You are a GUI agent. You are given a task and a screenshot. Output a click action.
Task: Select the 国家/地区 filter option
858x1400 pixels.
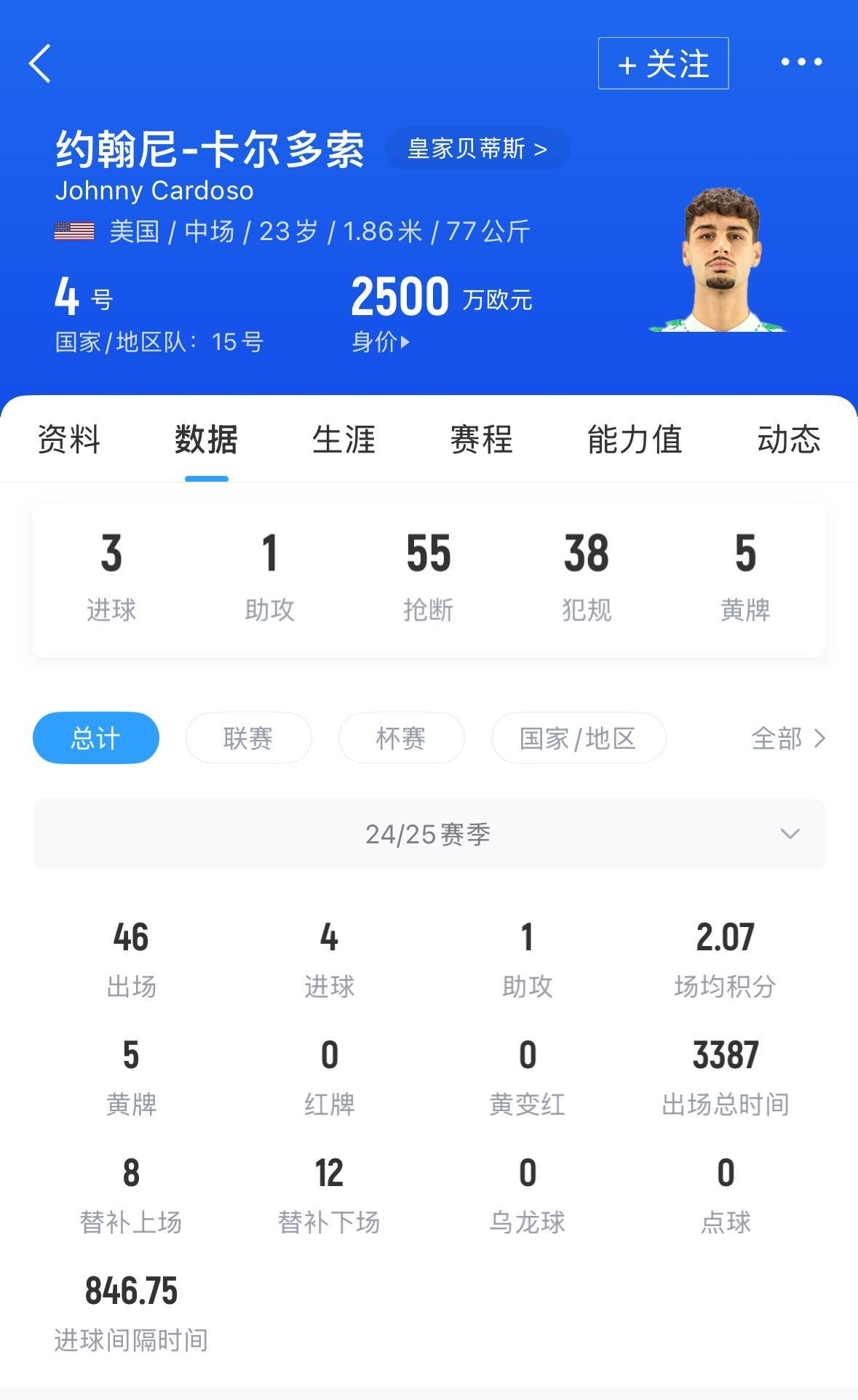(x=579, y=737)
